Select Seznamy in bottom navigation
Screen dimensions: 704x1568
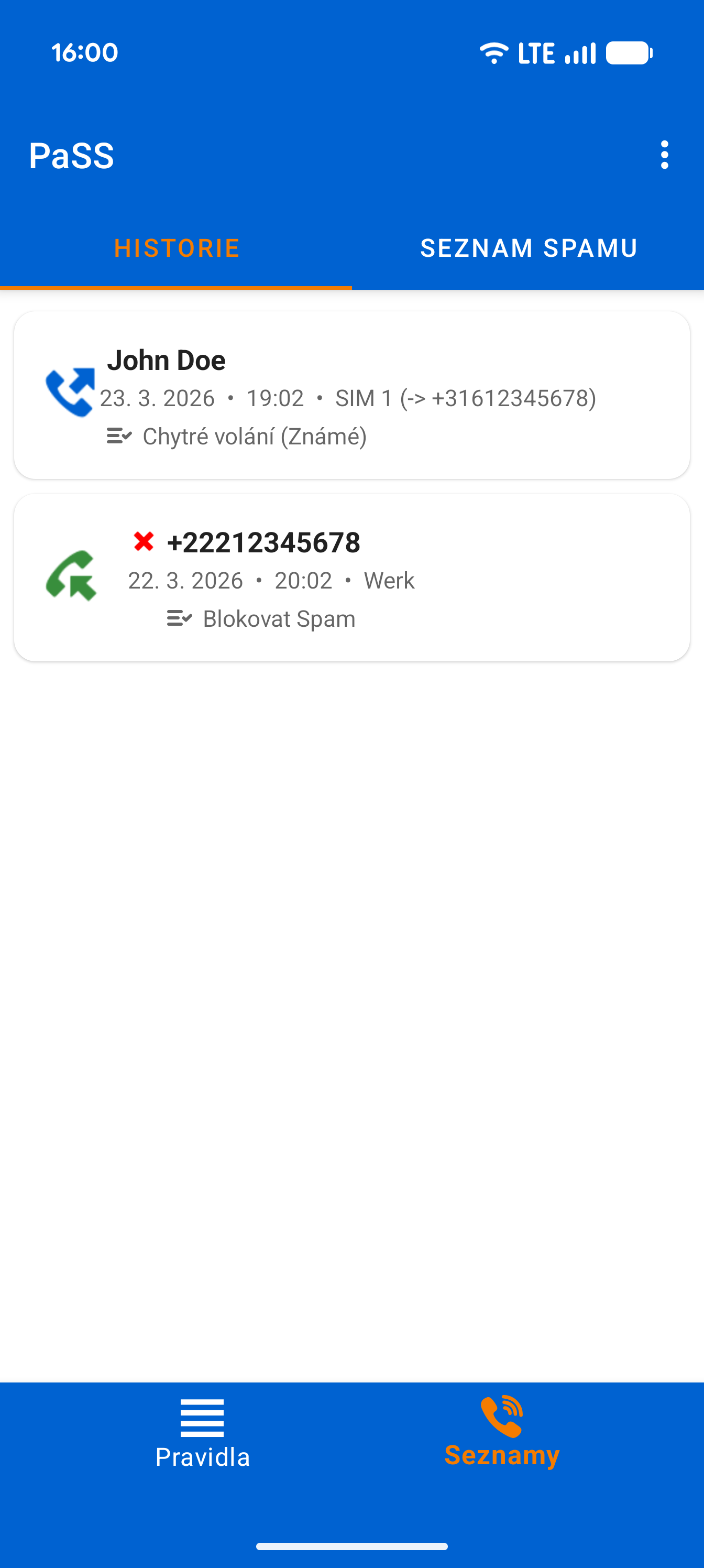pyautogui.click(x=501, y=1434)
